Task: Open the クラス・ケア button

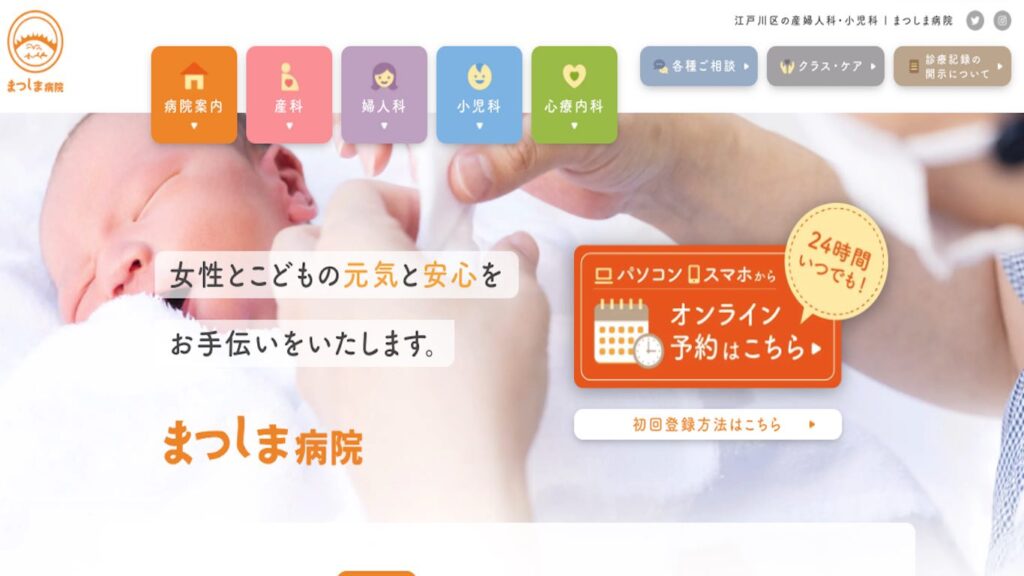Action: [x=825, y=66]
